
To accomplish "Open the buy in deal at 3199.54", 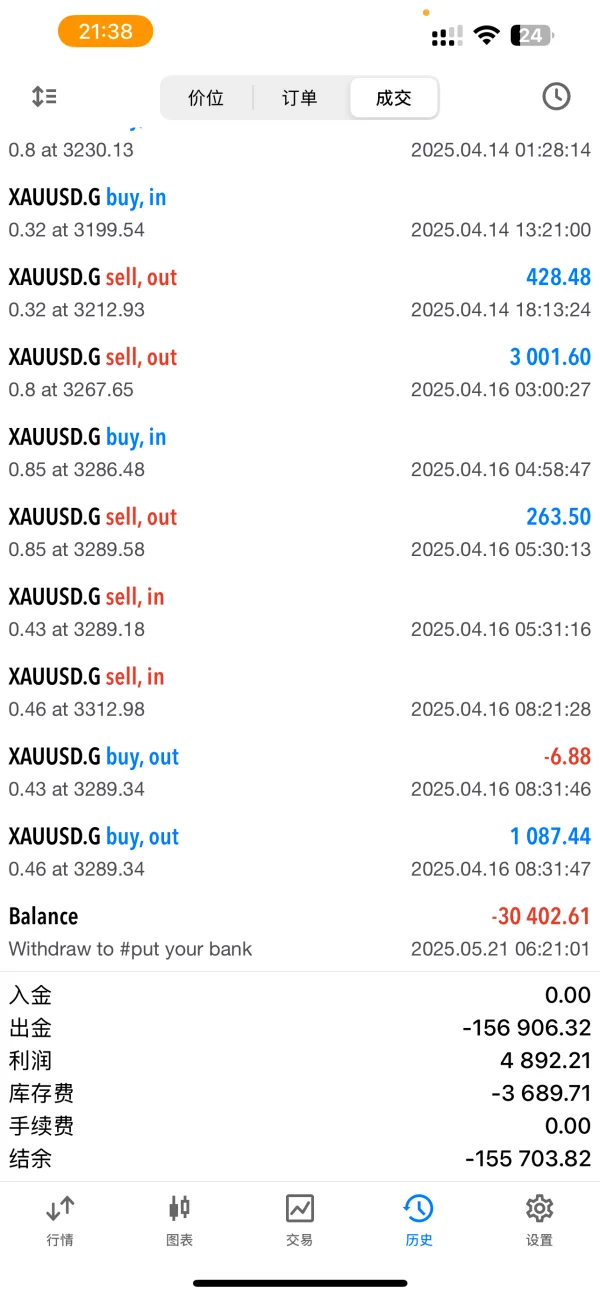I will pos(300,213).
